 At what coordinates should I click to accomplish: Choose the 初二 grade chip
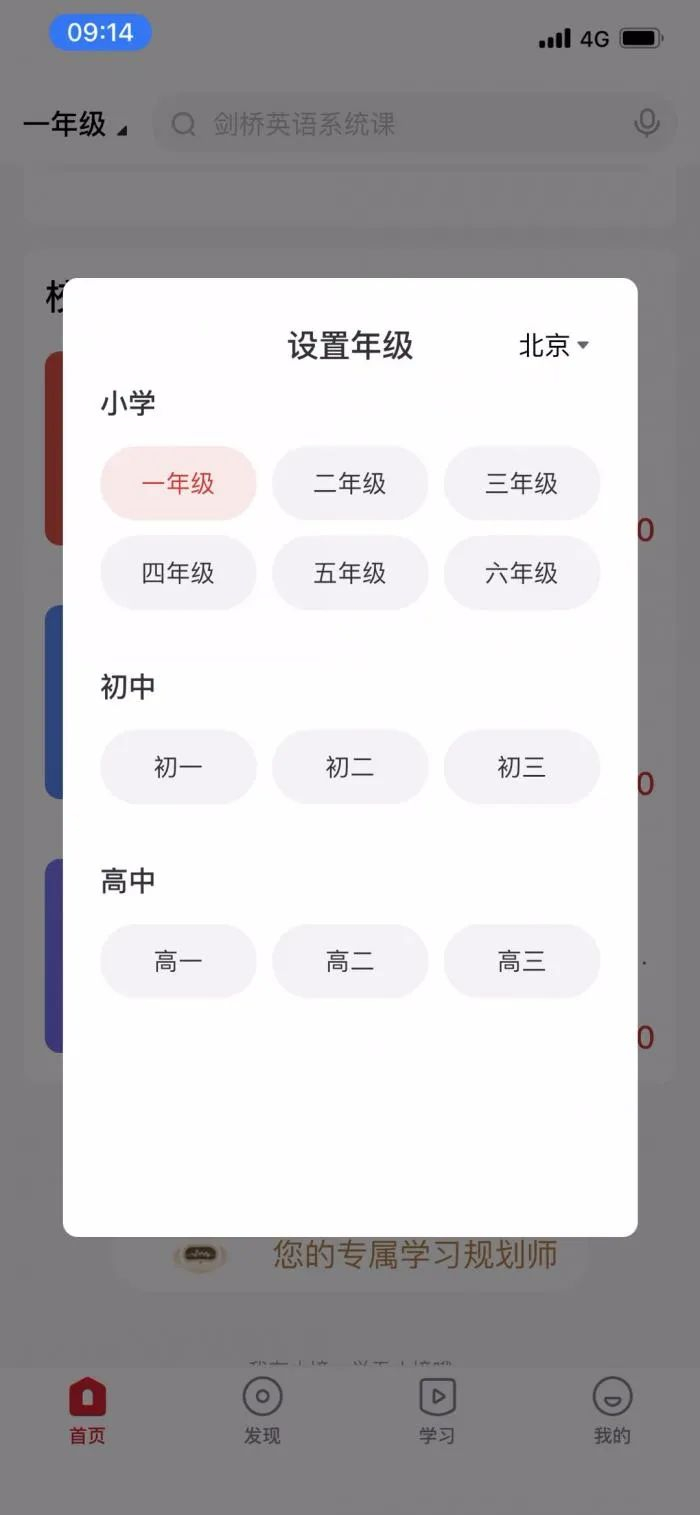point(350,767)
